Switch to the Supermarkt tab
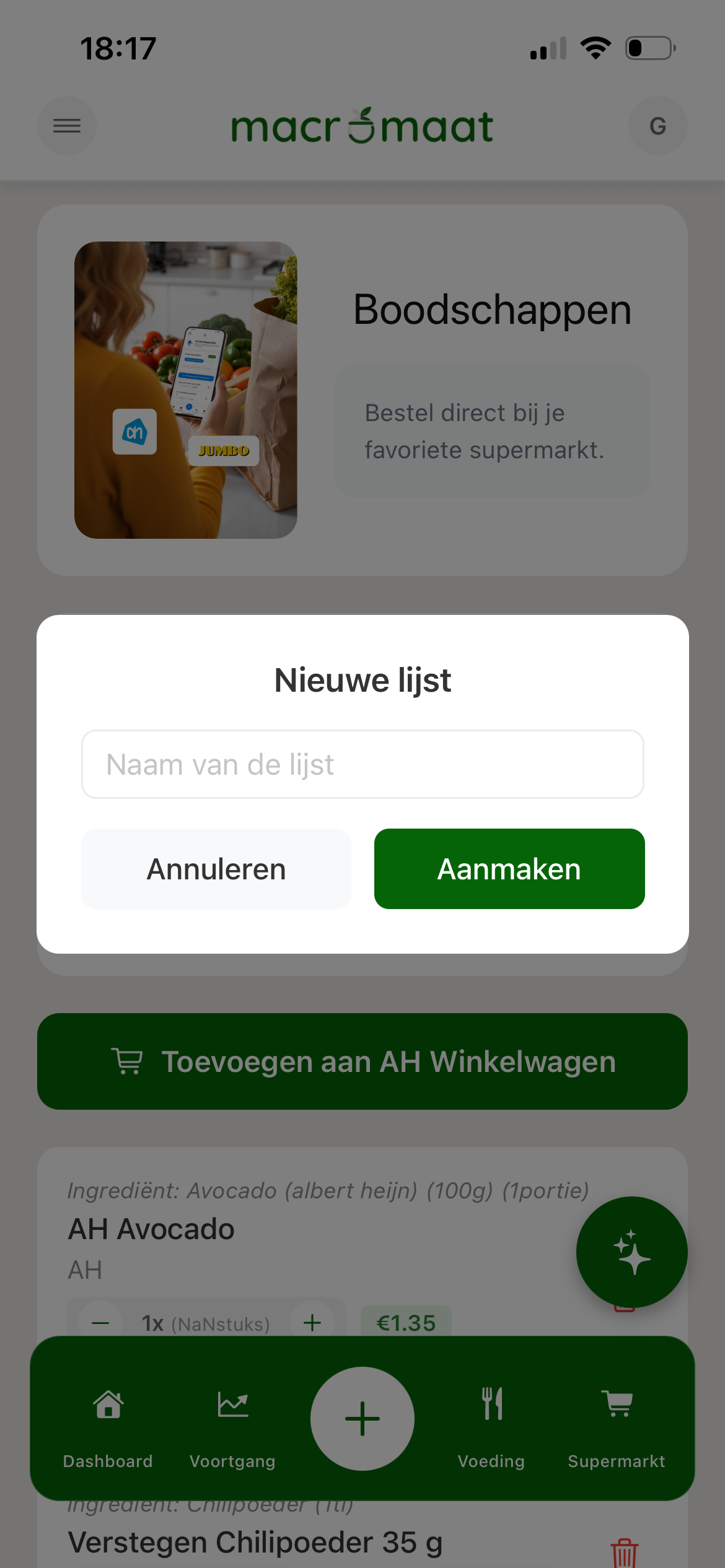 click(x=617, y=1461)
